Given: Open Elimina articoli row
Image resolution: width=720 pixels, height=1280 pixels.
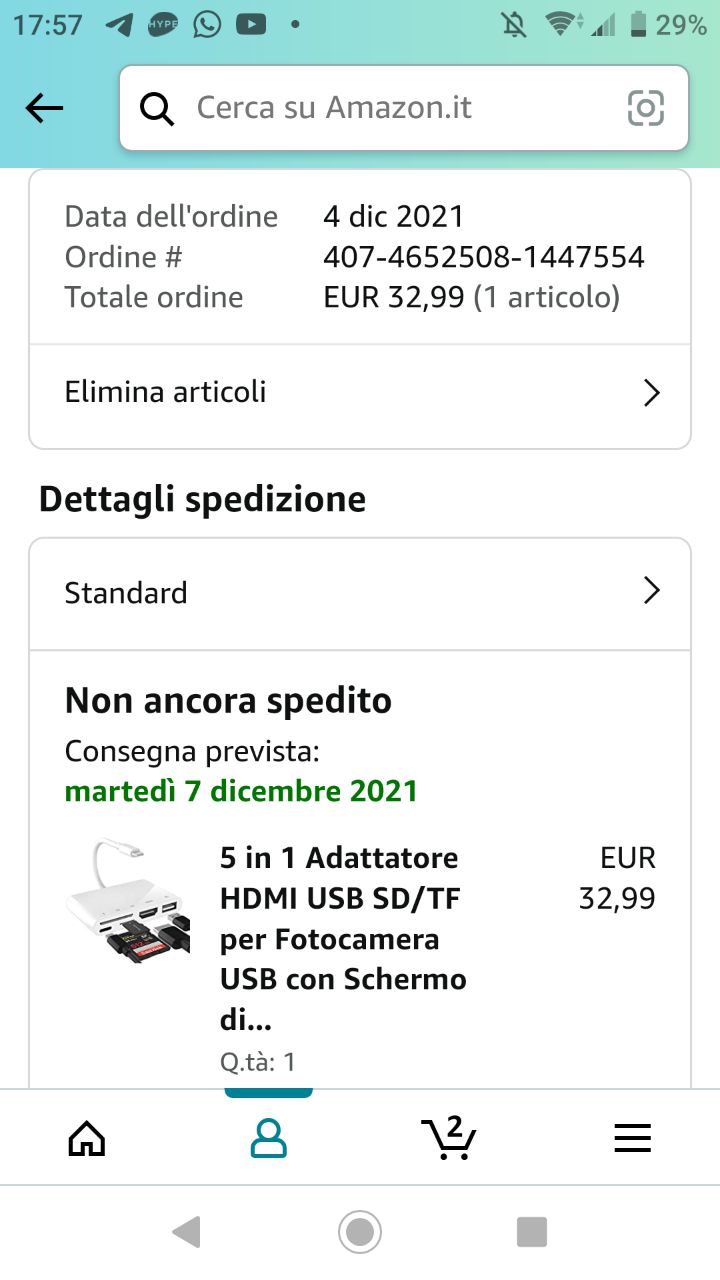Looking at the screenshot, I should point(360,392).
